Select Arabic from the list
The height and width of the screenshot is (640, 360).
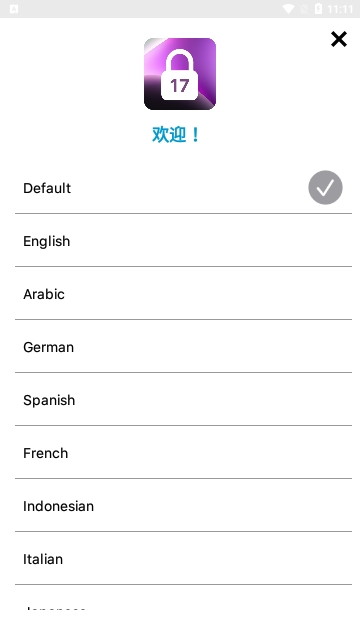[x=183, y=293]
